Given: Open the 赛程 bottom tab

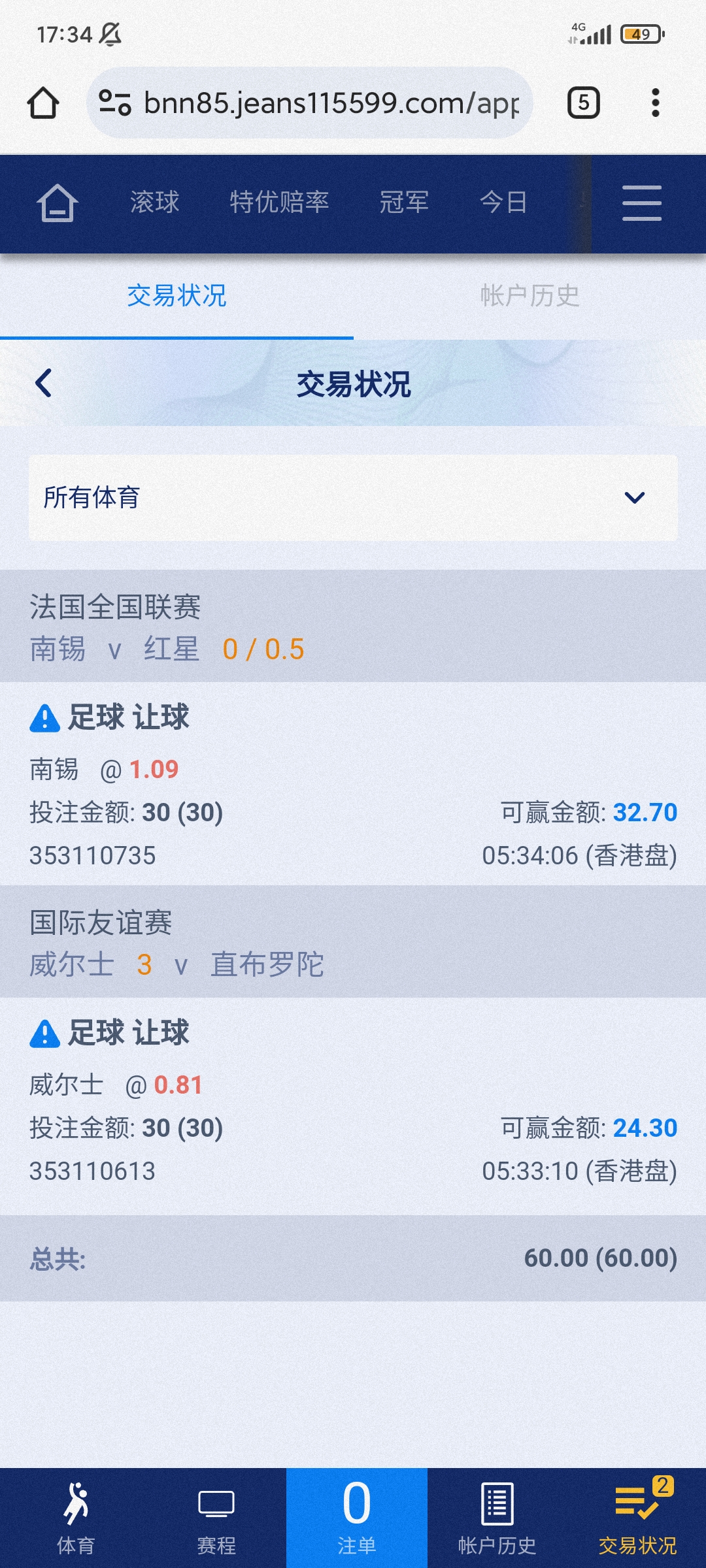Looking at the screenshot, I should (216, 1517).
